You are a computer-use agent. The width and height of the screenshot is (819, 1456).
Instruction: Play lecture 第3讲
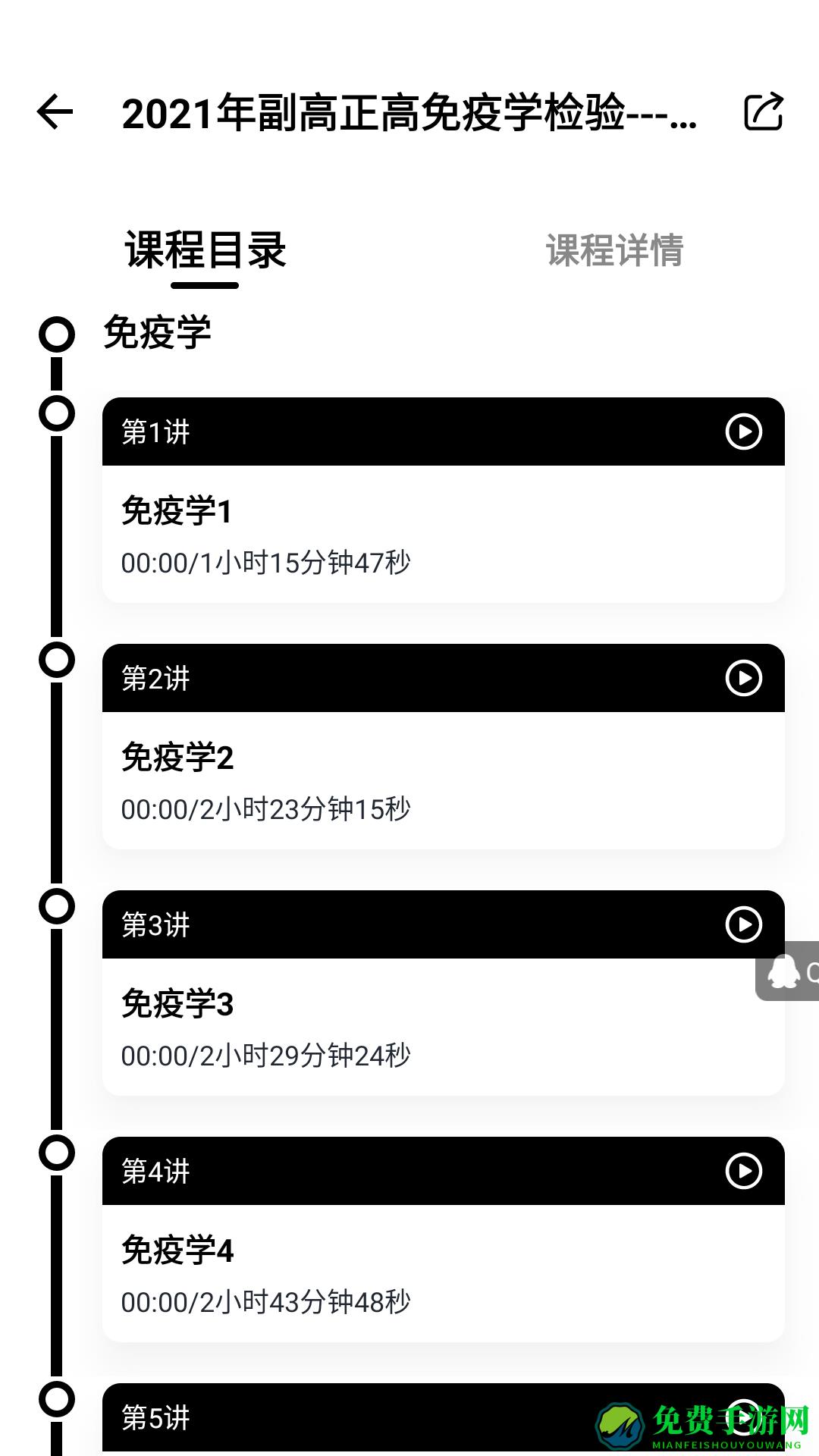[x=743, y=924]
